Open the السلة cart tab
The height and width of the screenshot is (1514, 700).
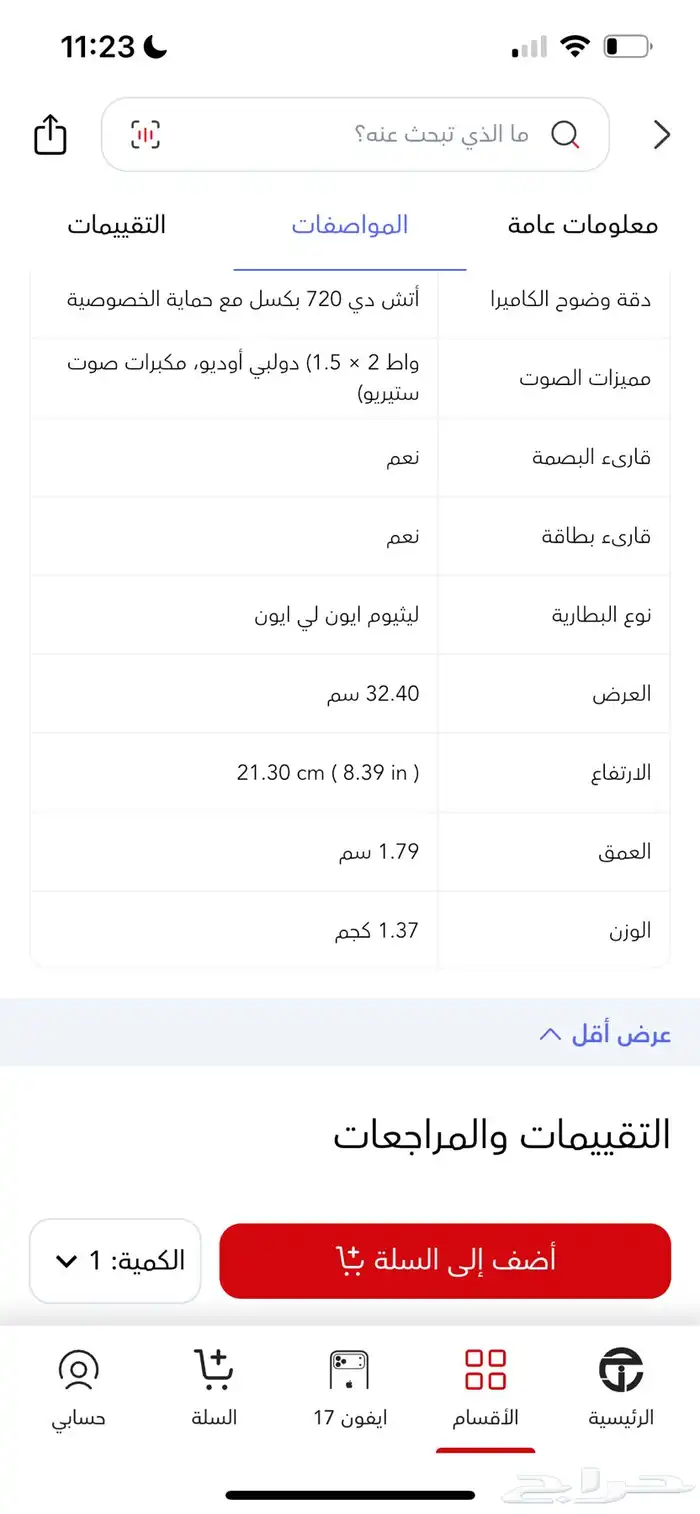(214, 1388)
